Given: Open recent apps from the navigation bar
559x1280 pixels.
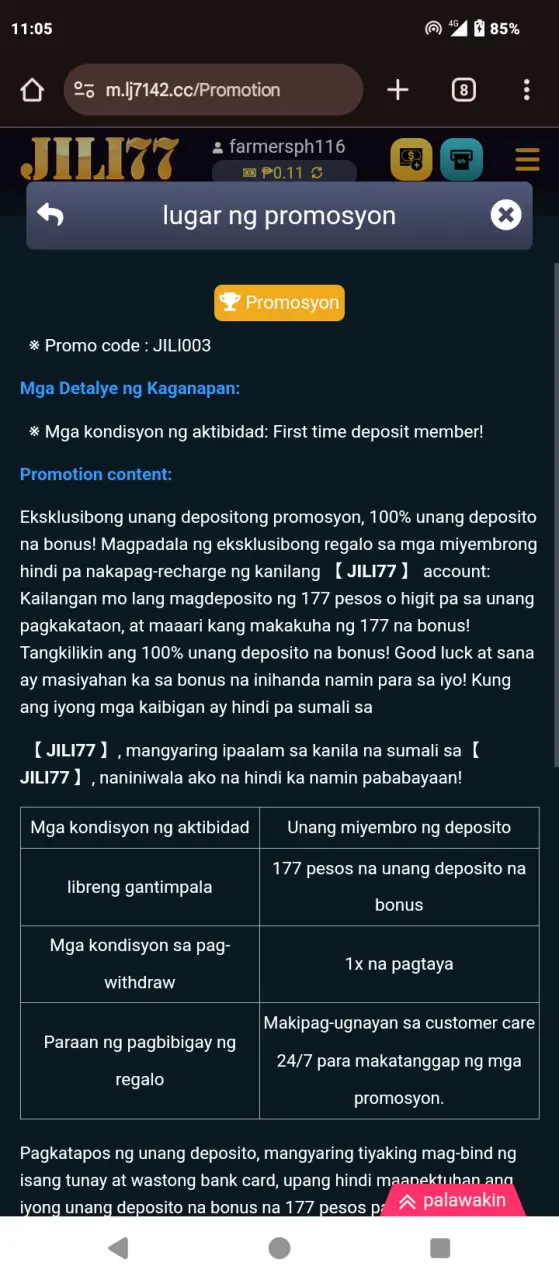Looking at the screenshot, I should click(440, 1247).
